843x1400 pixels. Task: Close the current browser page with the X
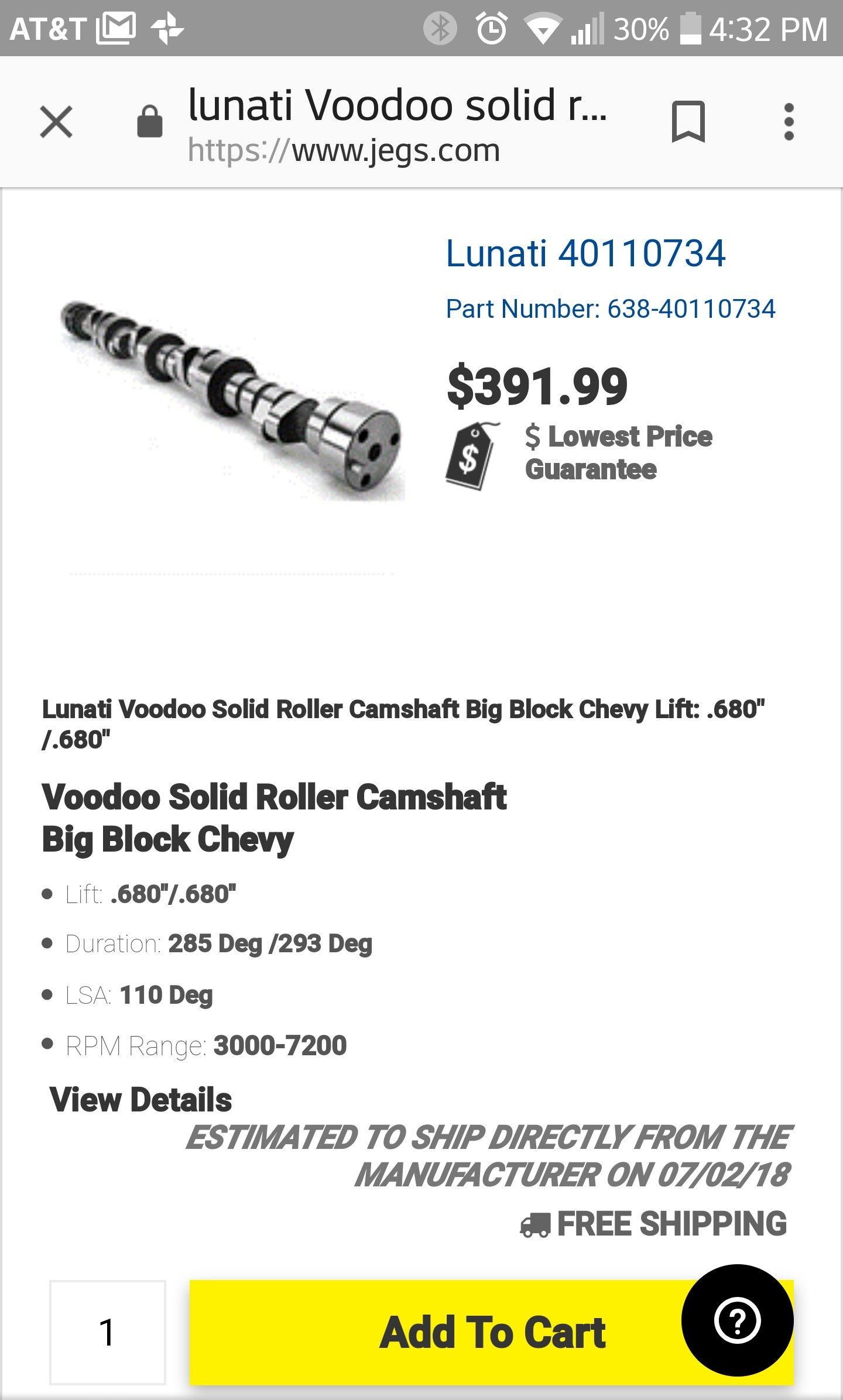57,121
